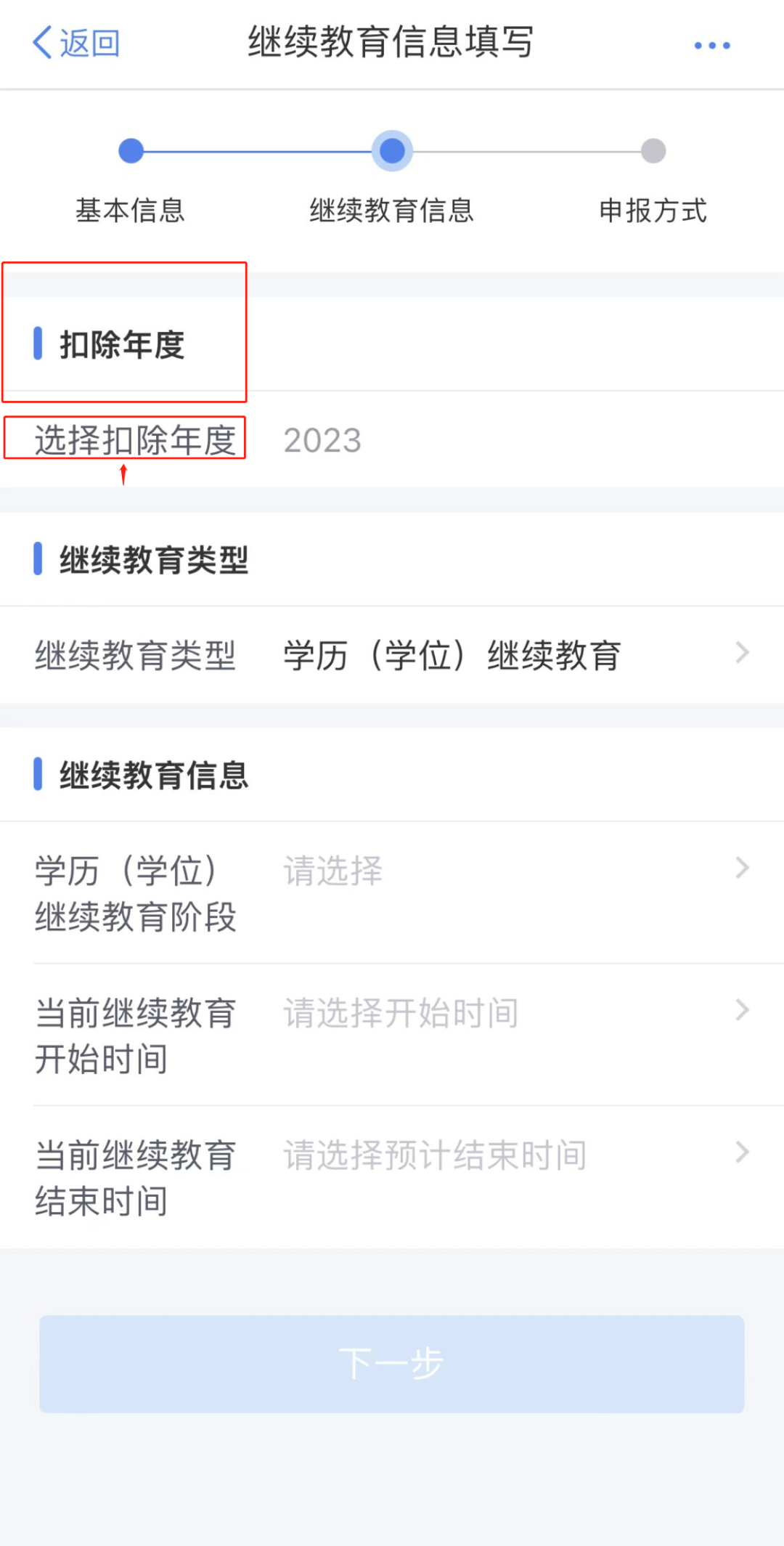Viewport: 784px width, 1546px height.
Task: Tap the 下一步 button
Action: (392, 1364)
